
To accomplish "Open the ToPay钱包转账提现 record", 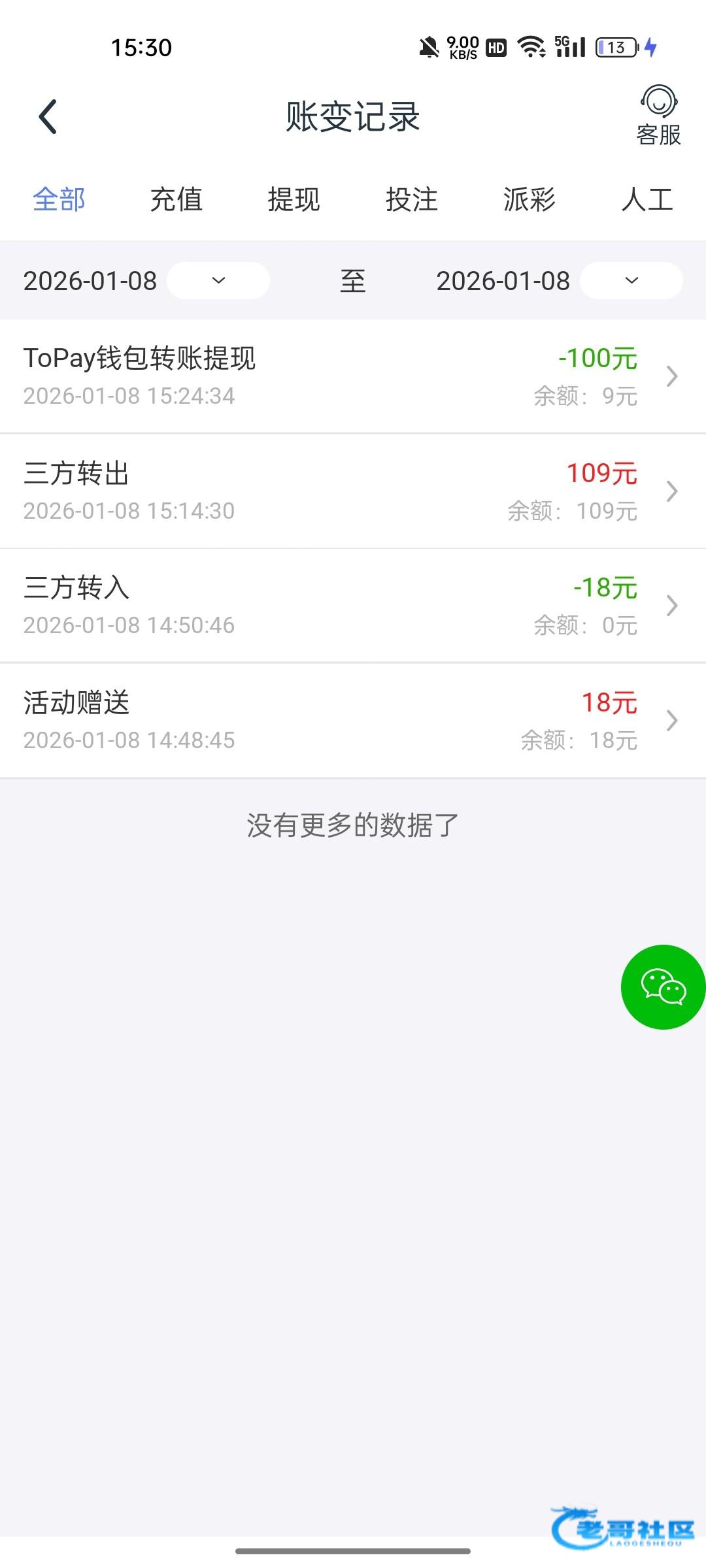I will 353,376.
